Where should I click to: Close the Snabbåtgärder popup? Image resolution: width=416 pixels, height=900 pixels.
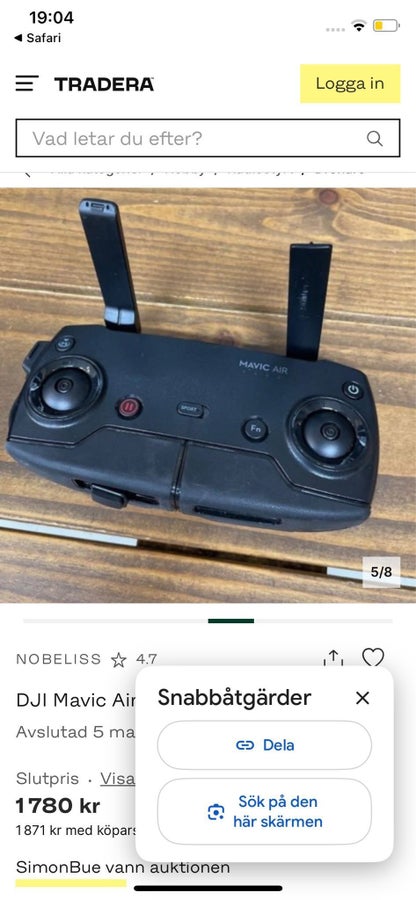click(362, 698)
